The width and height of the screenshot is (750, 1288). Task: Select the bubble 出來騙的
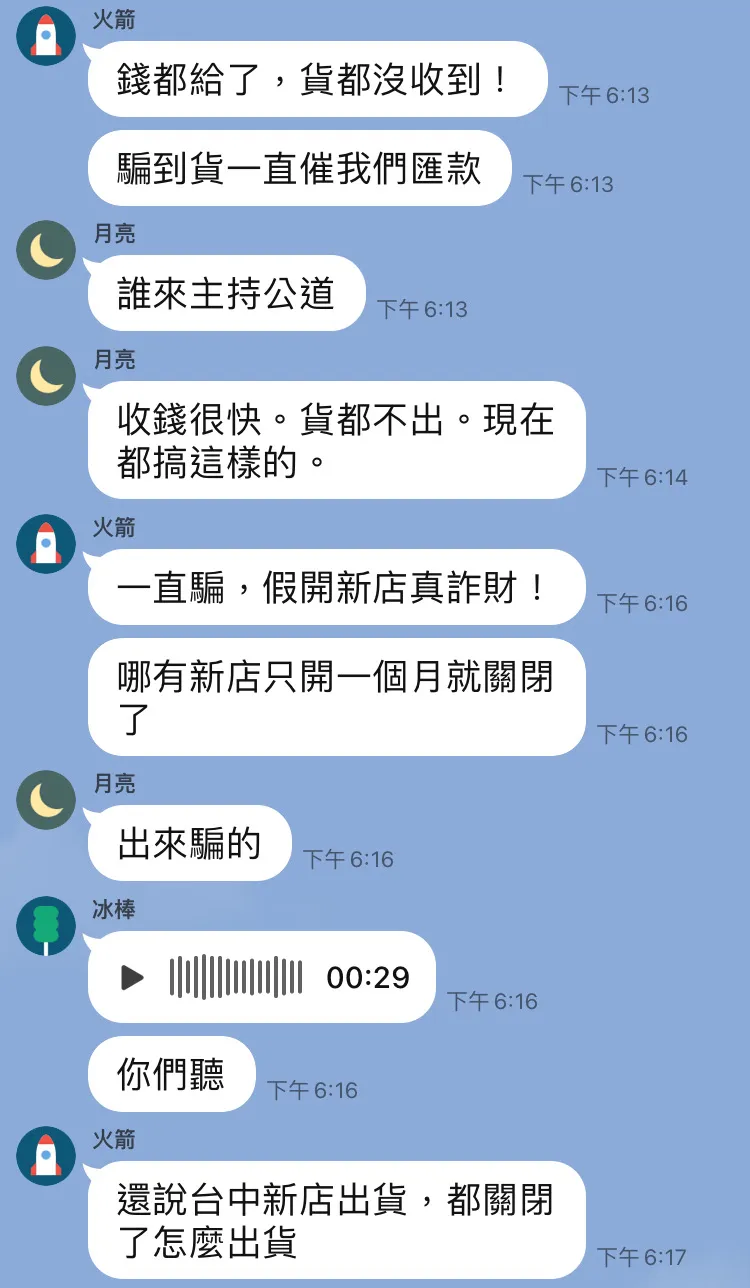click(188, 843)
